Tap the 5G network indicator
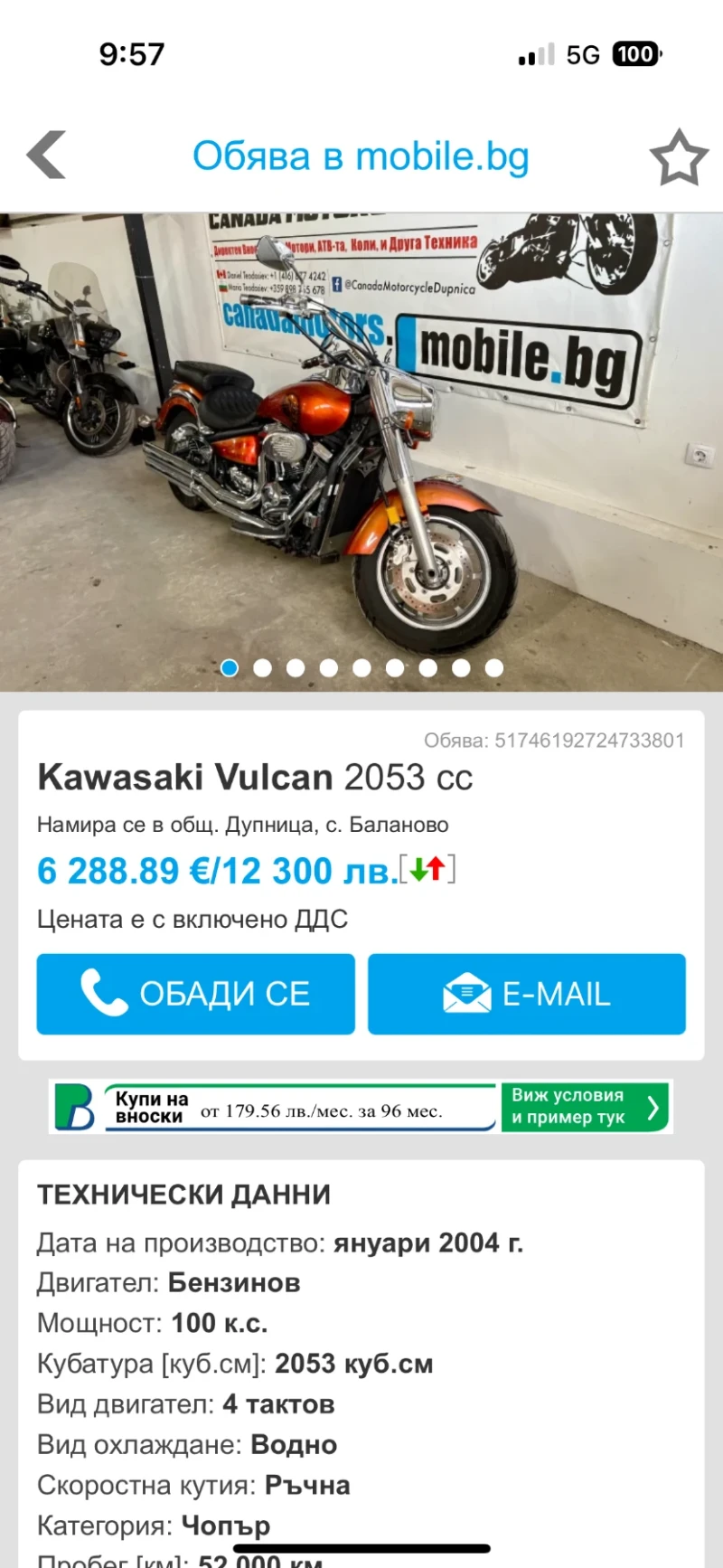The image size is (723, 1568). click(584, 55)
